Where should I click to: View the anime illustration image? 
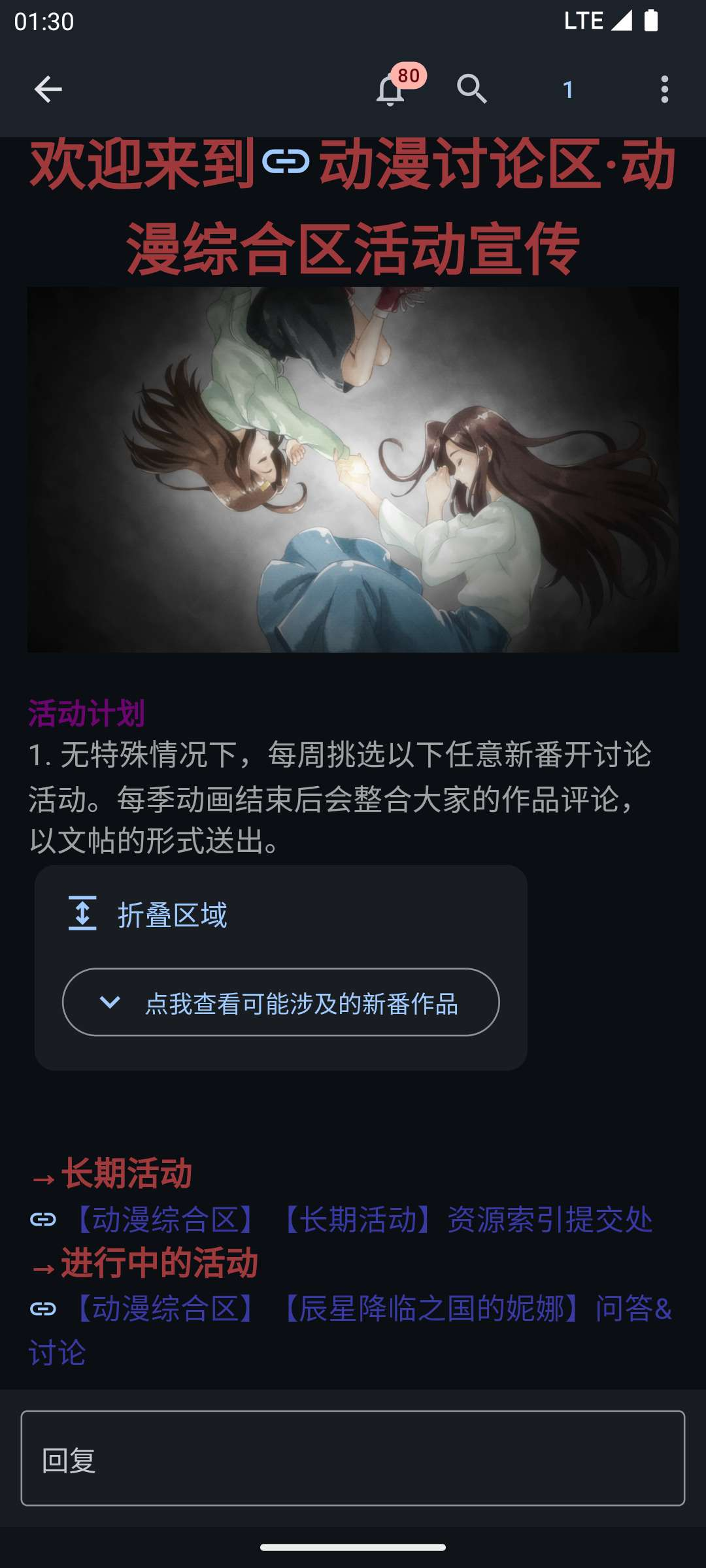coord(353,469)
